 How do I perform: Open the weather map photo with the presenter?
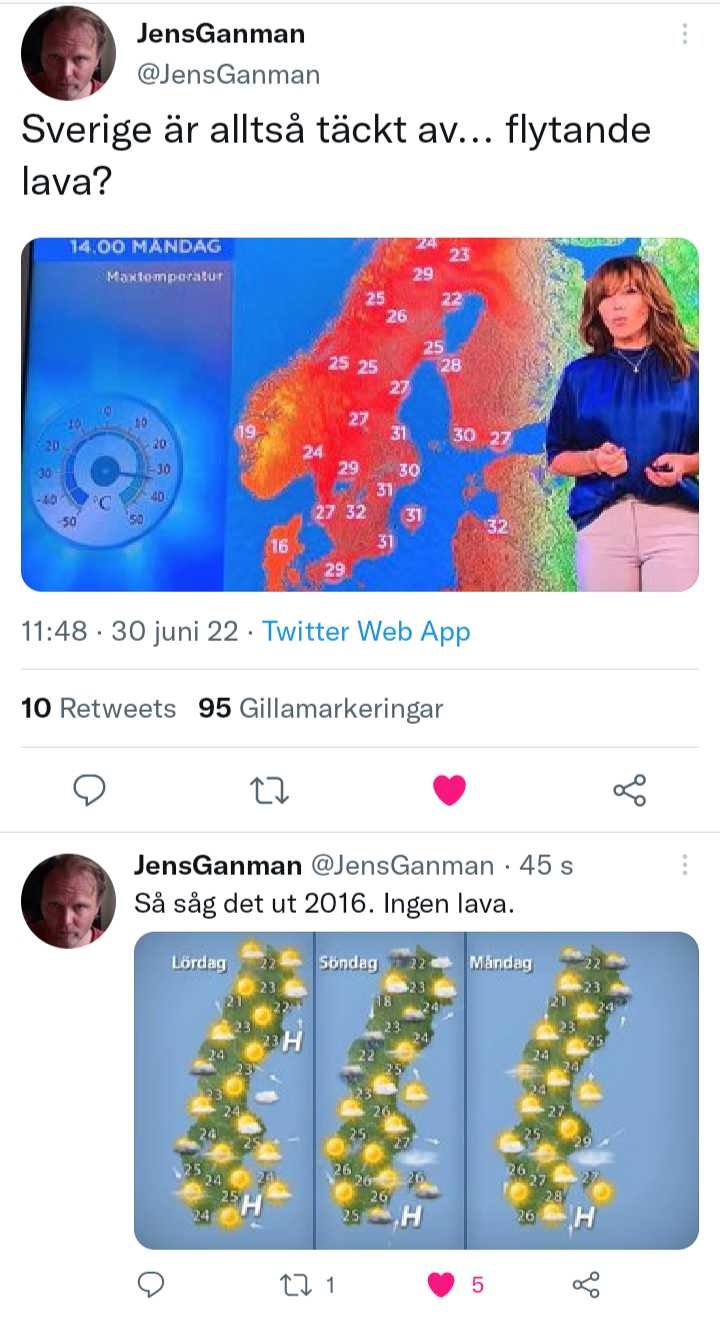pos(360,415)
